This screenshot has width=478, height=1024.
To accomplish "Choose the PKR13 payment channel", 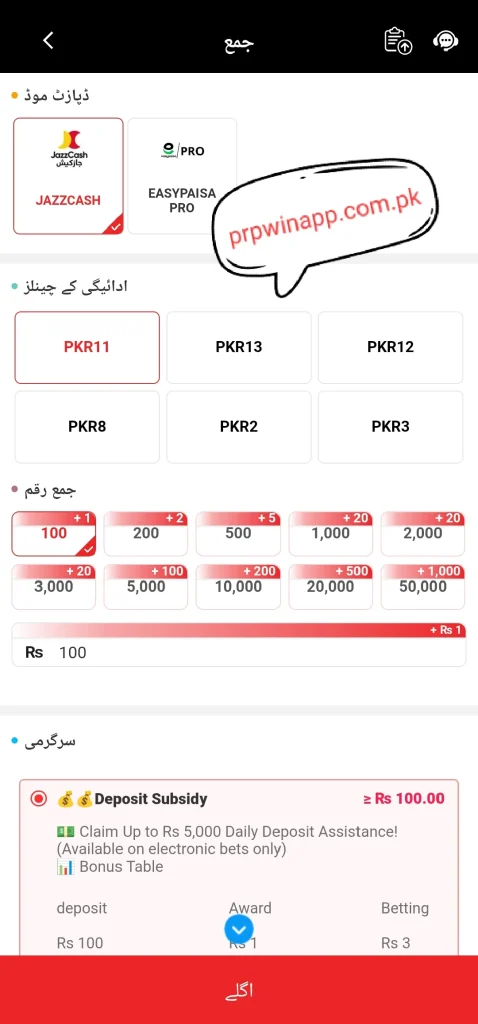I will pyautogui.click(x=239, y=347).
